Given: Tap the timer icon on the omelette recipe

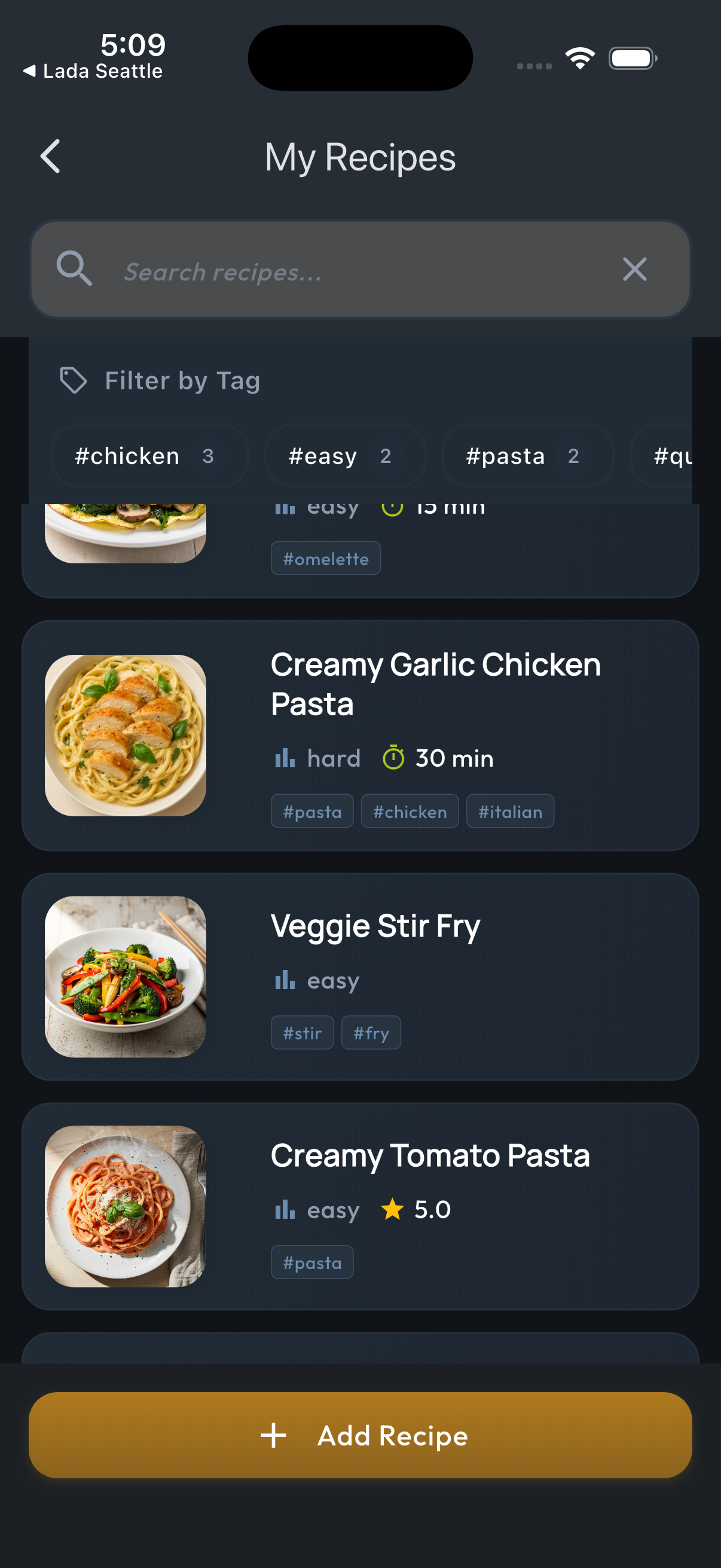Looking at the screenshot, I should pyautogui.click(x=393, y=509).
